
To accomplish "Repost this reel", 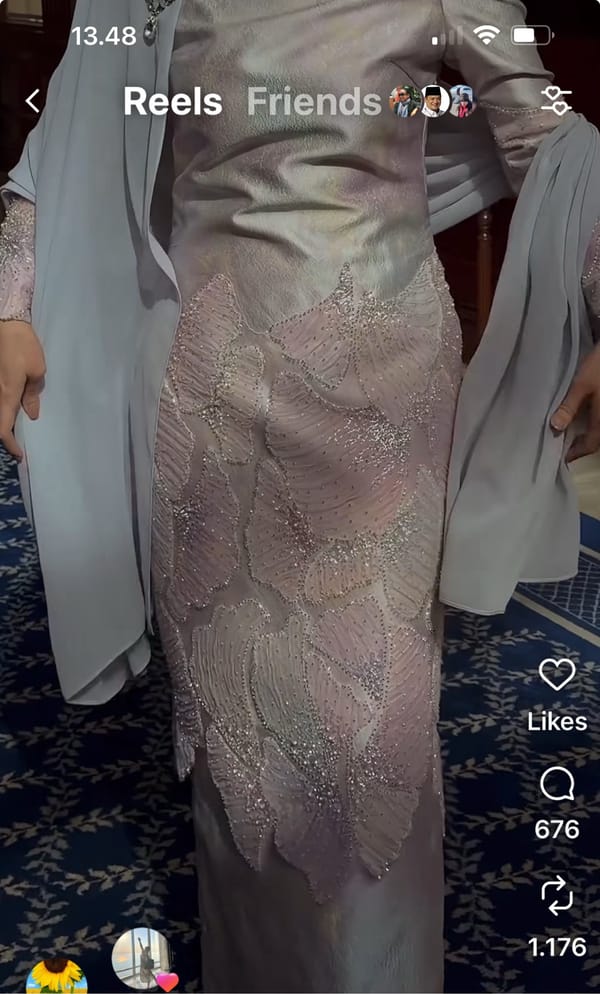I will click(x=556, y=897).
